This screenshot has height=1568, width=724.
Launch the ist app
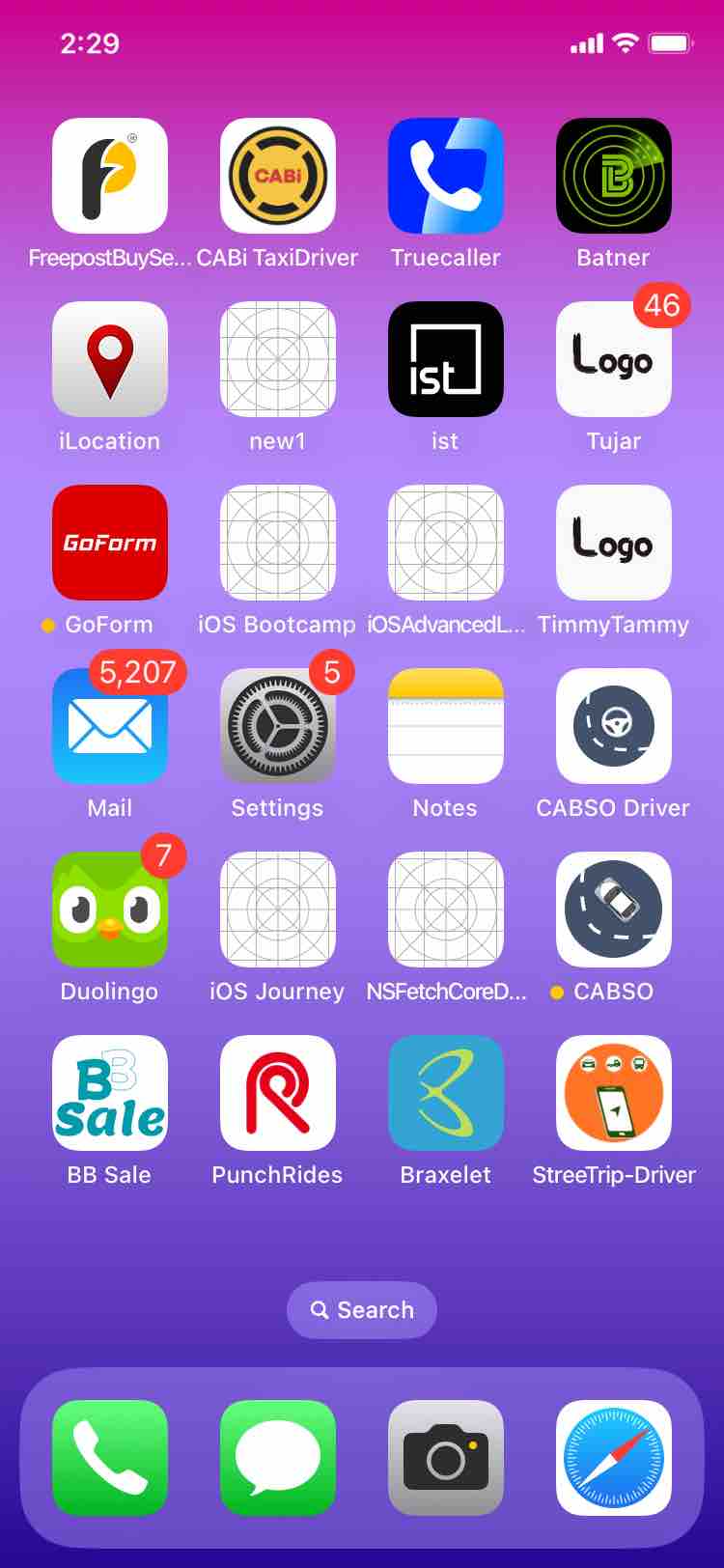pyautogui.click(x=445, y=359)
